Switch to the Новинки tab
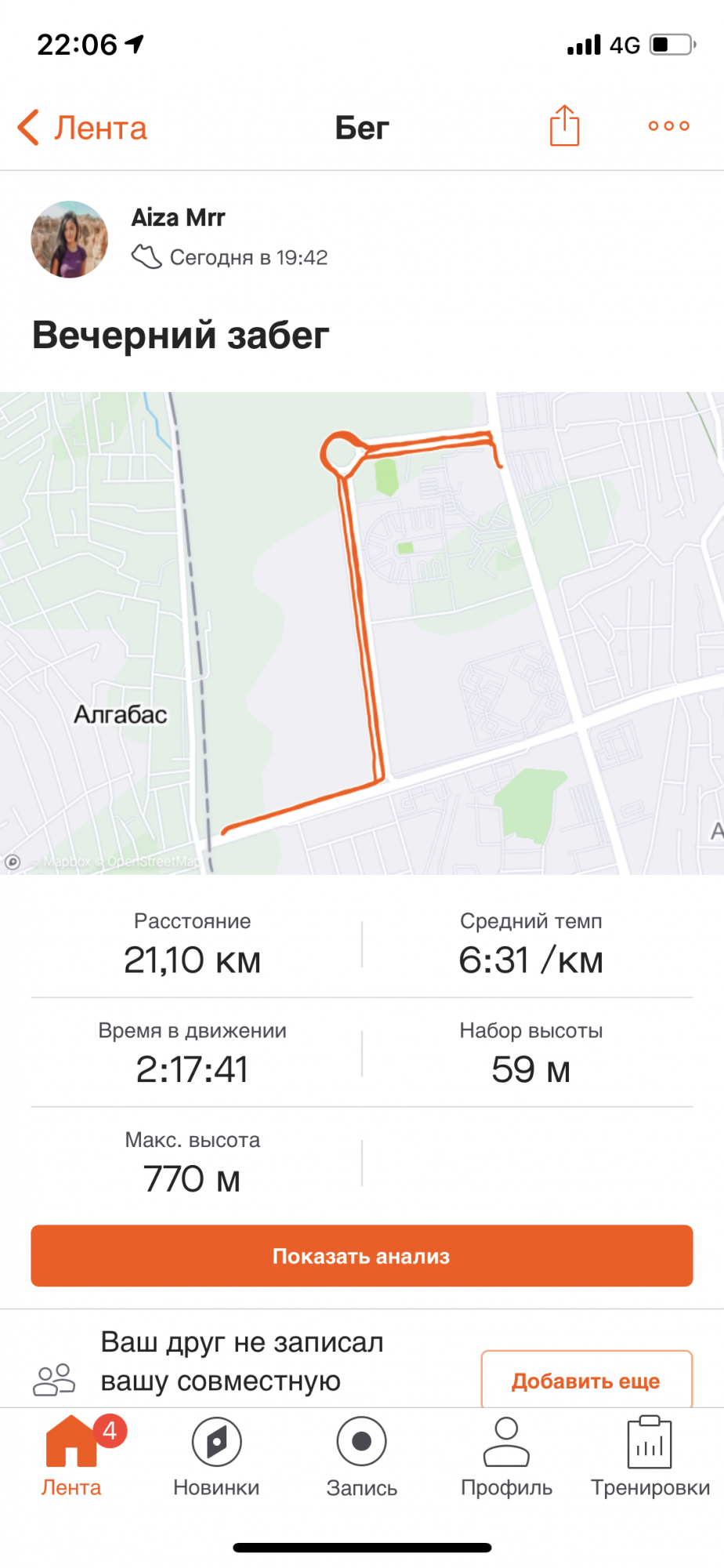 tap(216, 1457)
